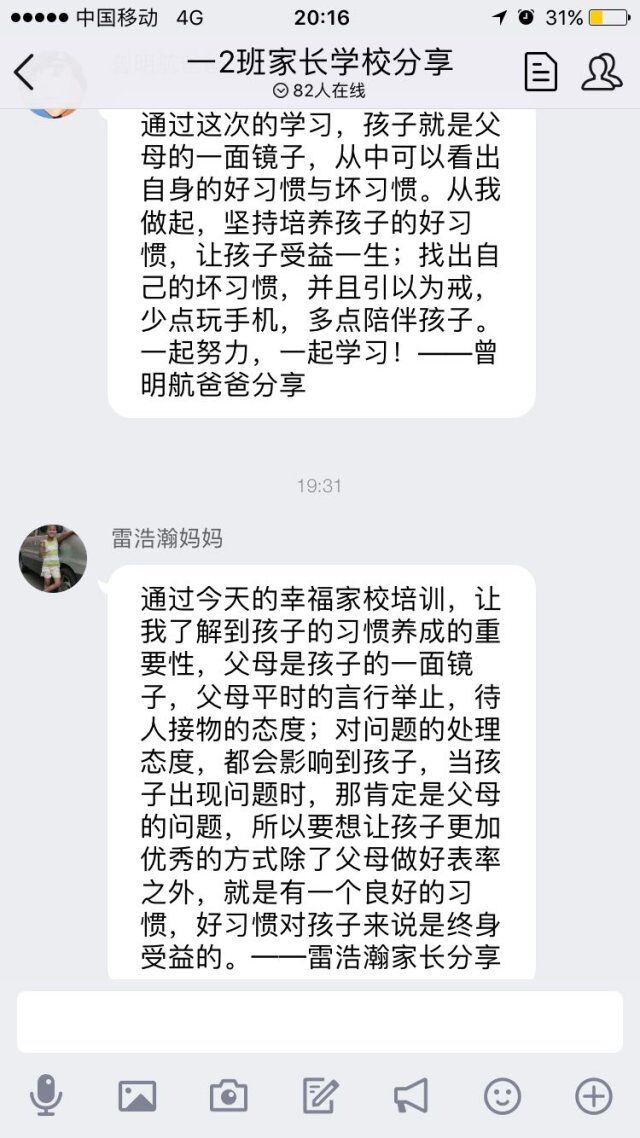
Task: Open the emoji picker
Action: click(502, 1096)
